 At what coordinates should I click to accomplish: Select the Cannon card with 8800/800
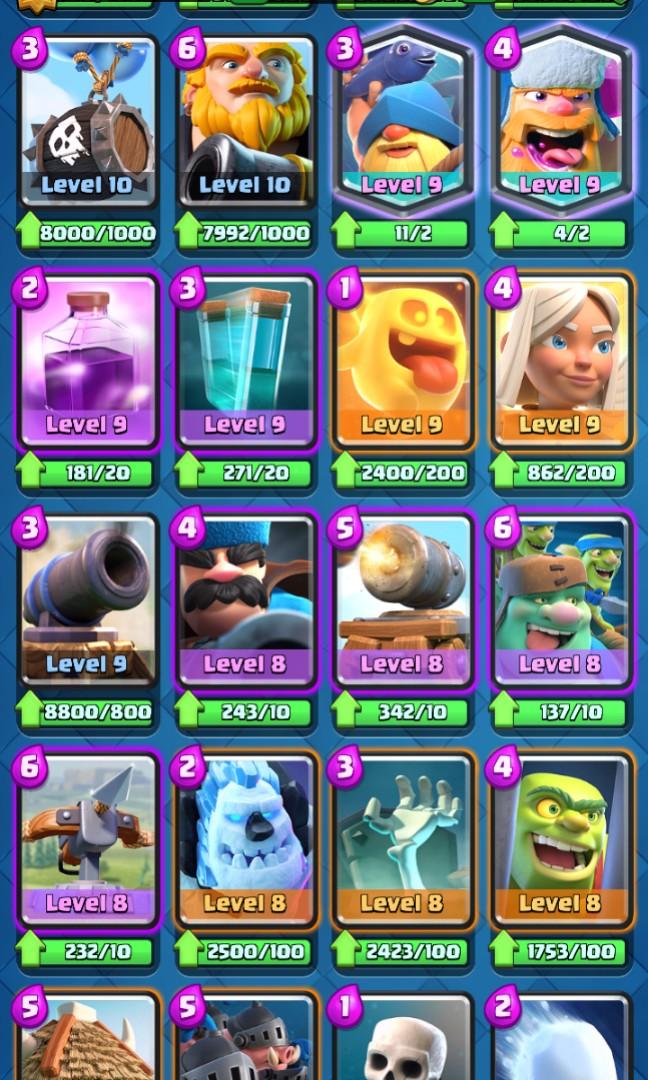pos(88,598)
